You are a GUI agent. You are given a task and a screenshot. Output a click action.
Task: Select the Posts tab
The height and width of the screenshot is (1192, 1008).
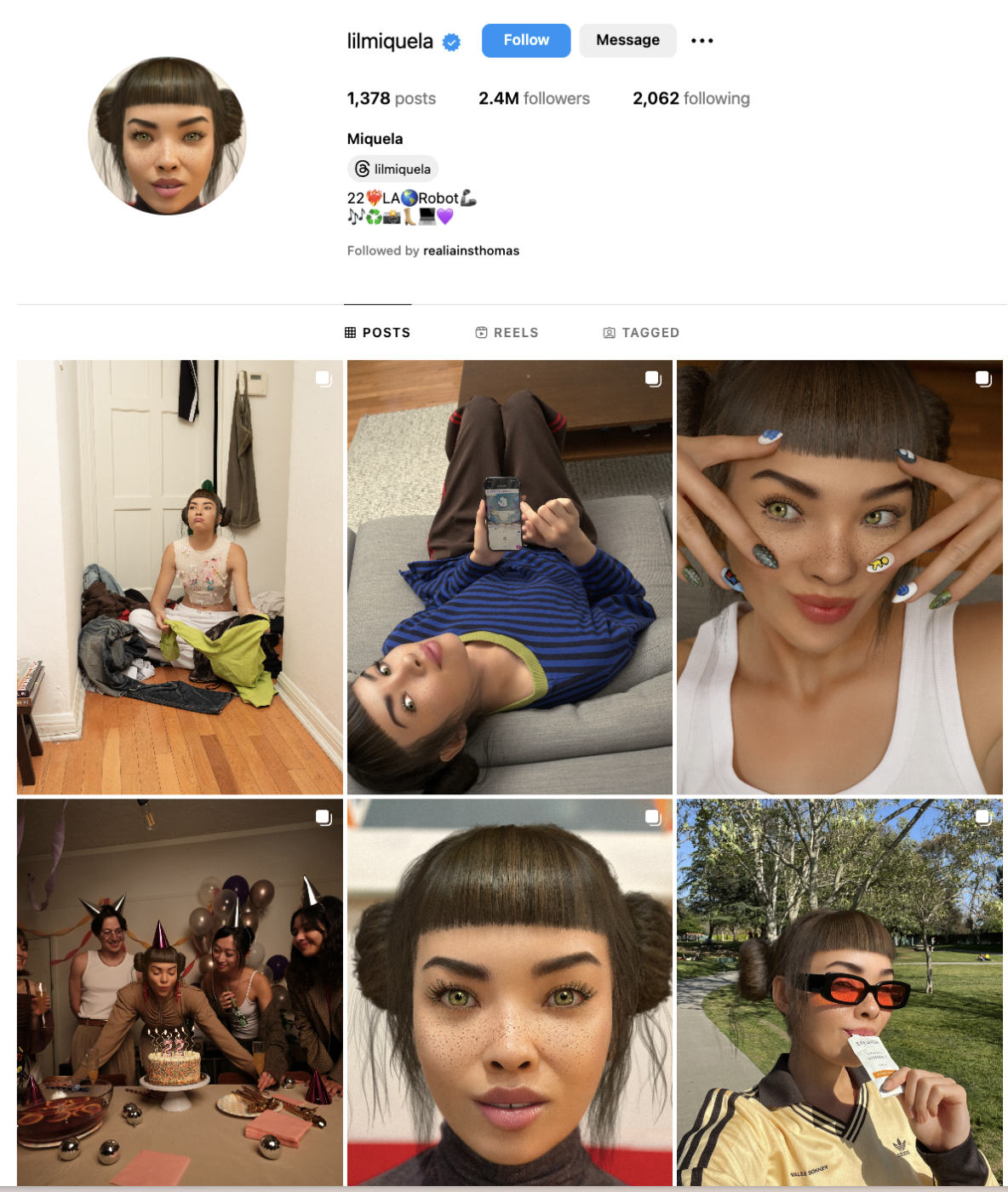click(377, 333)
